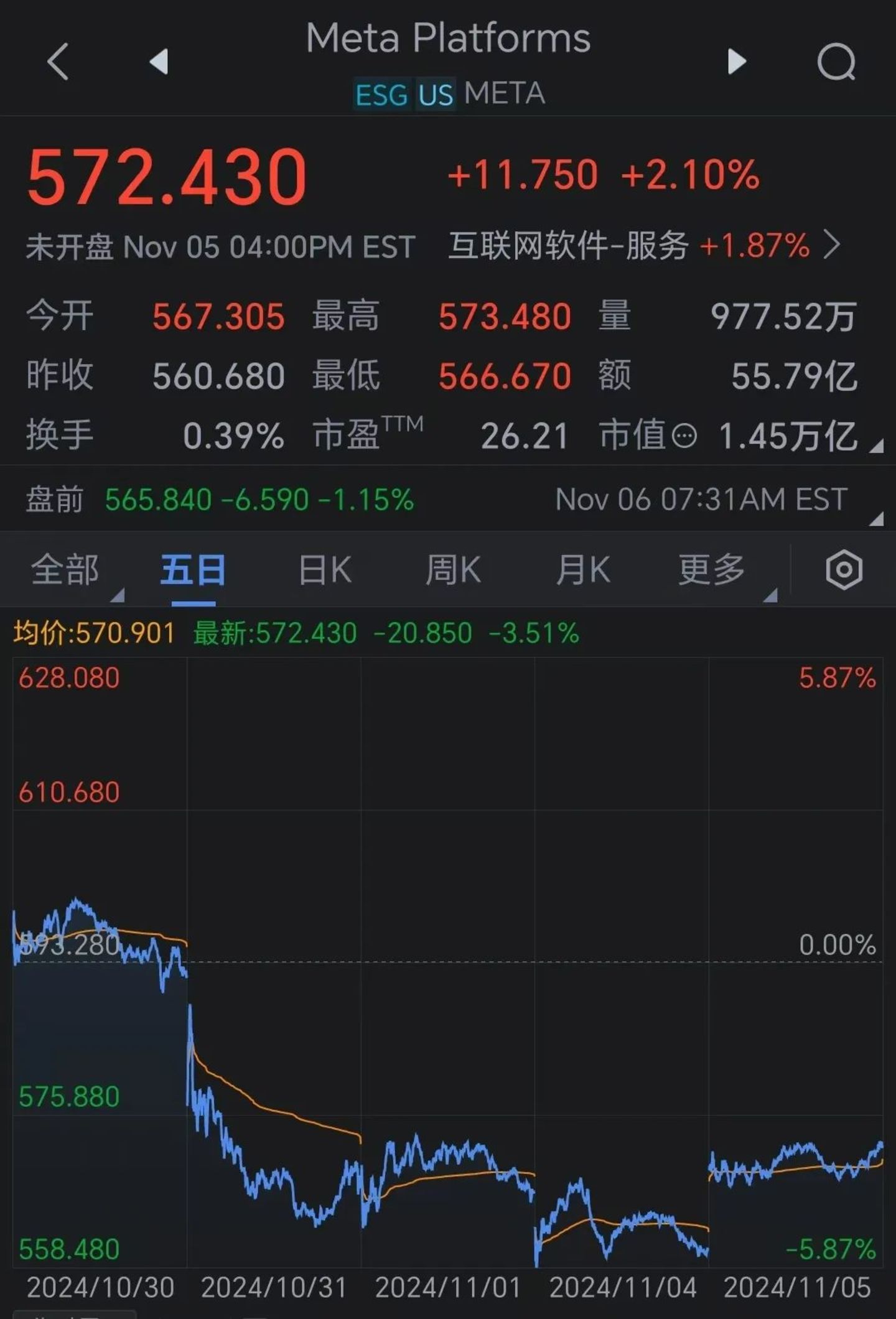This screenshot has width=896, height=1319.
Task: Expand the 盘前 pre-market quote row
Action: (x=876, y=518)
